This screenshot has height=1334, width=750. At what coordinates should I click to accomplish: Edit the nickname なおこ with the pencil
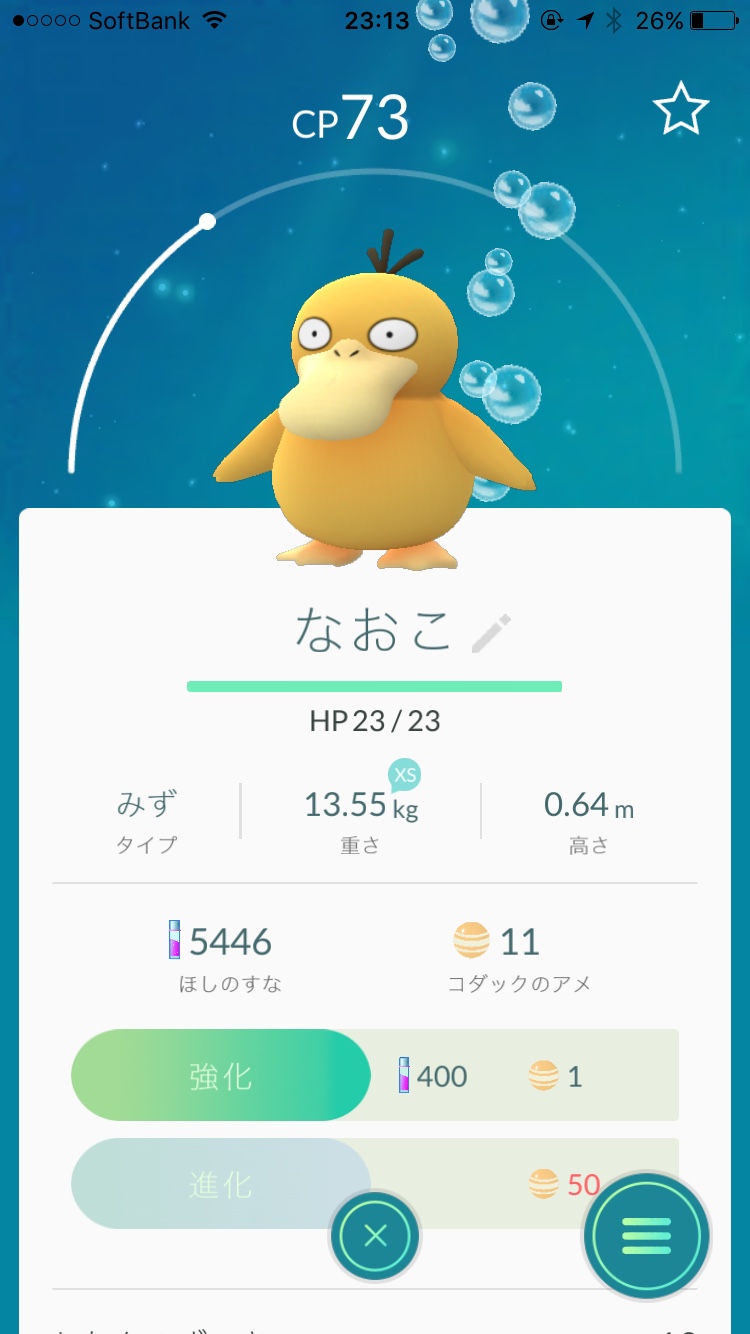(491, 633)
